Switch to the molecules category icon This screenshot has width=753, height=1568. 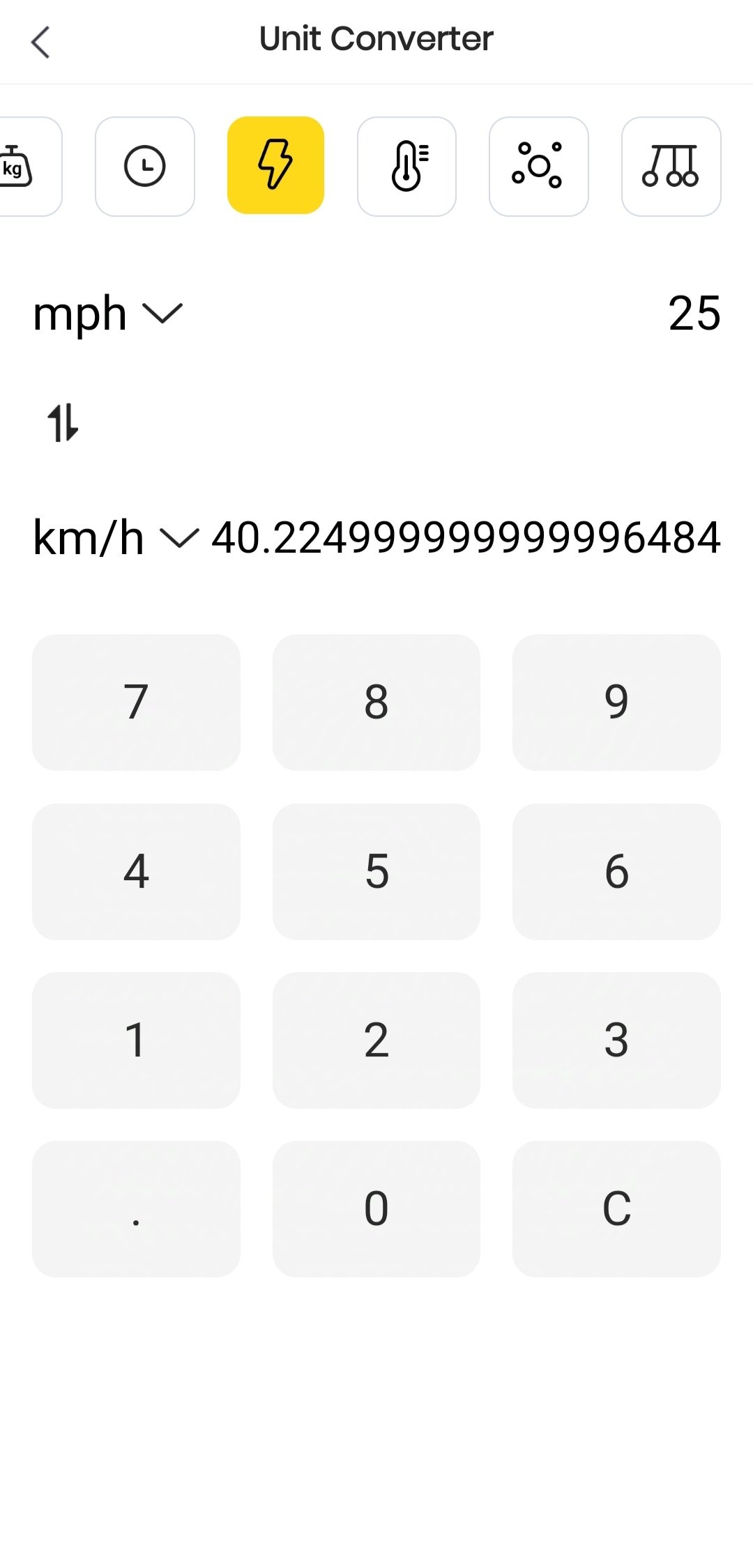pos(539,167)
